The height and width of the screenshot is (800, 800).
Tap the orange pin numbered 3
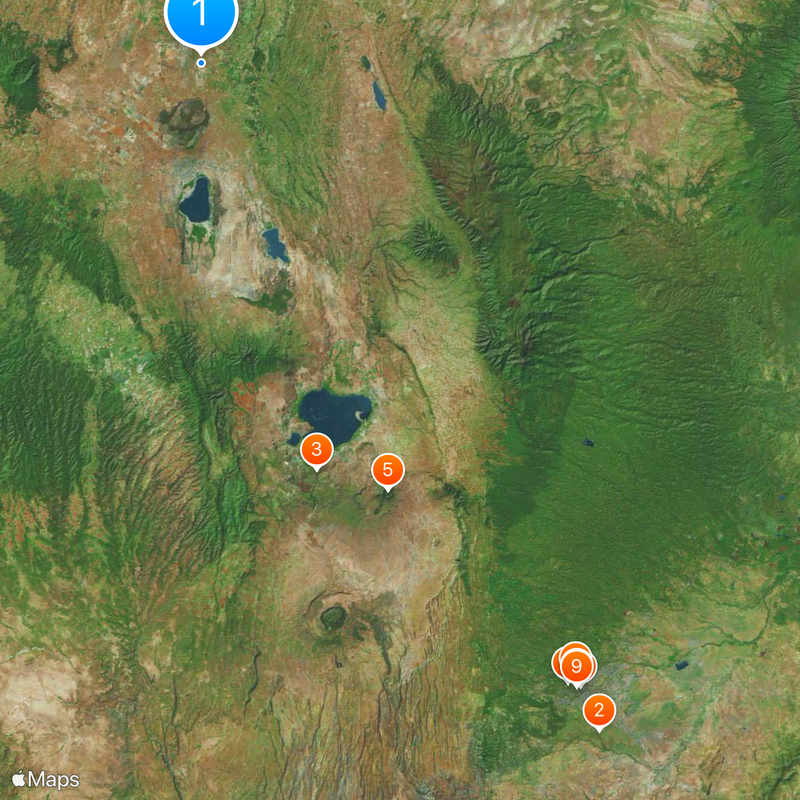pos(316,449)
